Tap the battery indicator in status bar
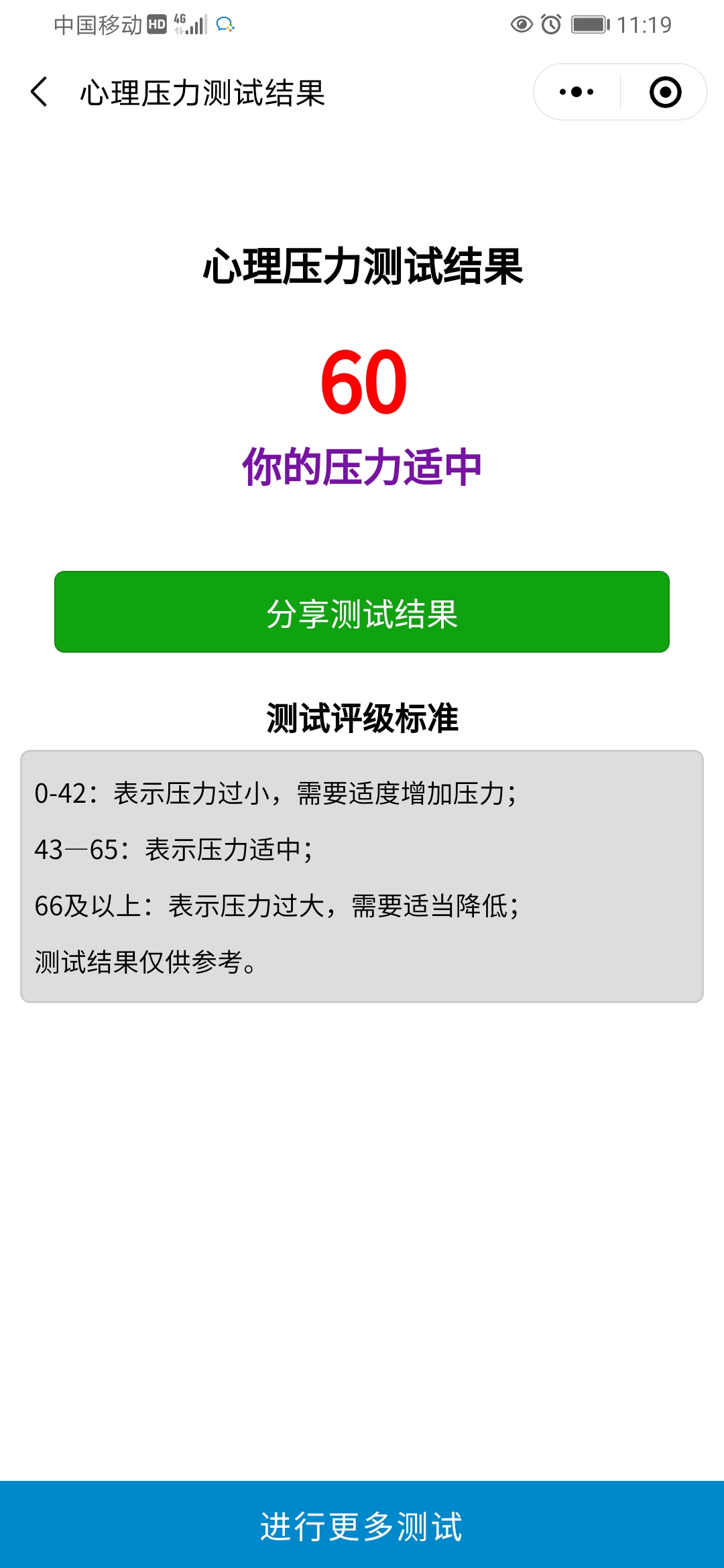Viewport: 724px width, 1568px height. coord(589,25)
